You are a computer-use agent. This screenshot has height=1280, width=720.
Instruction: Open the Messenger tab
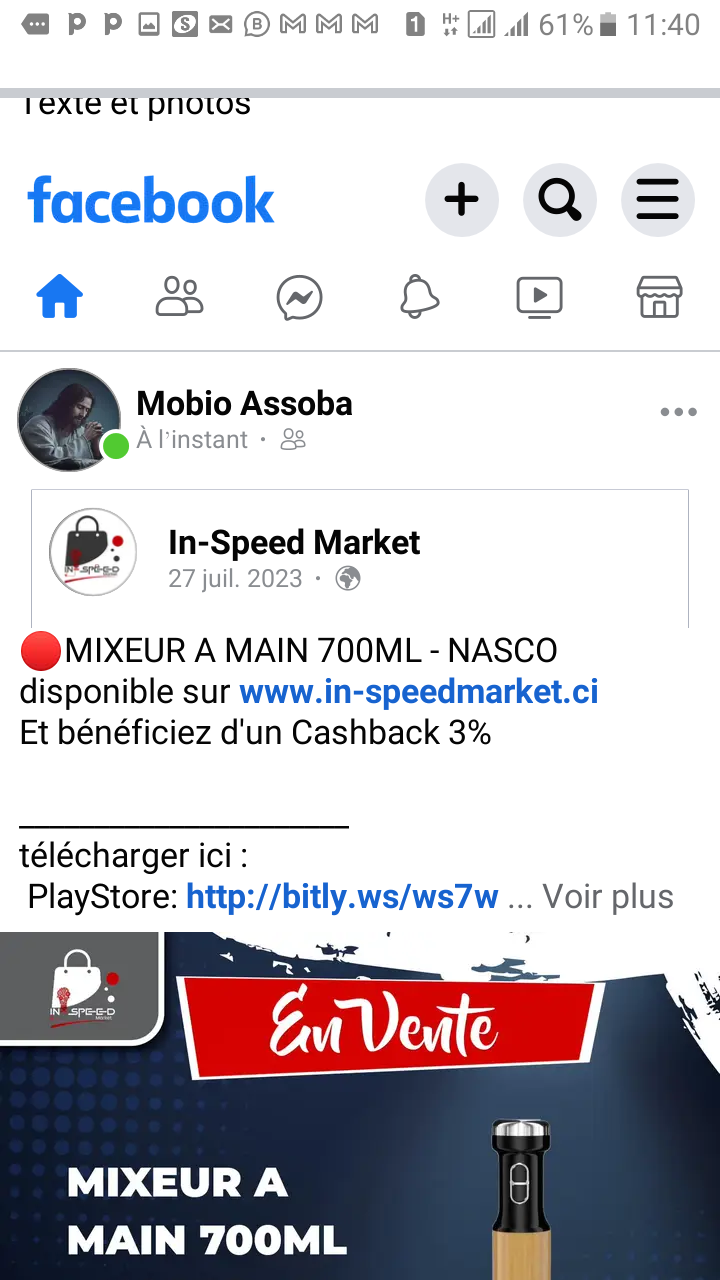(x=299, y=297)
